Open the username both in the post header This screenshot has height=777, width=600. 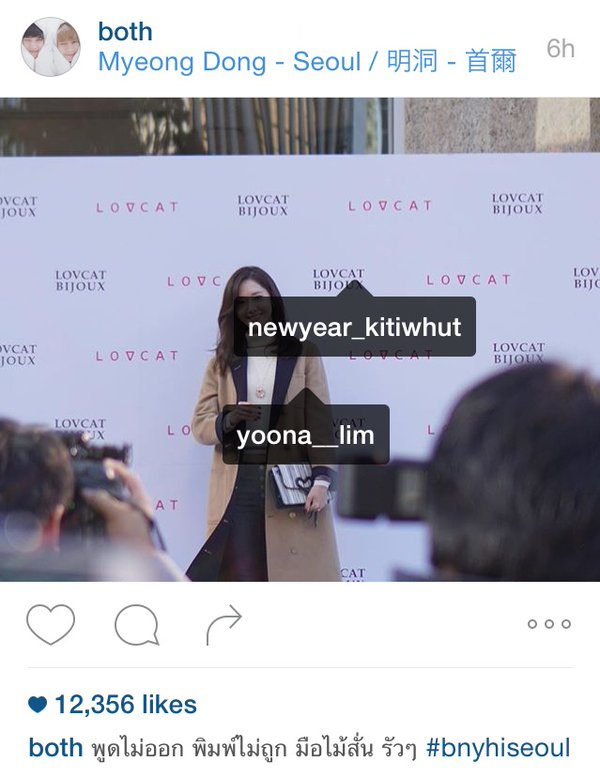tap(124, 32)
